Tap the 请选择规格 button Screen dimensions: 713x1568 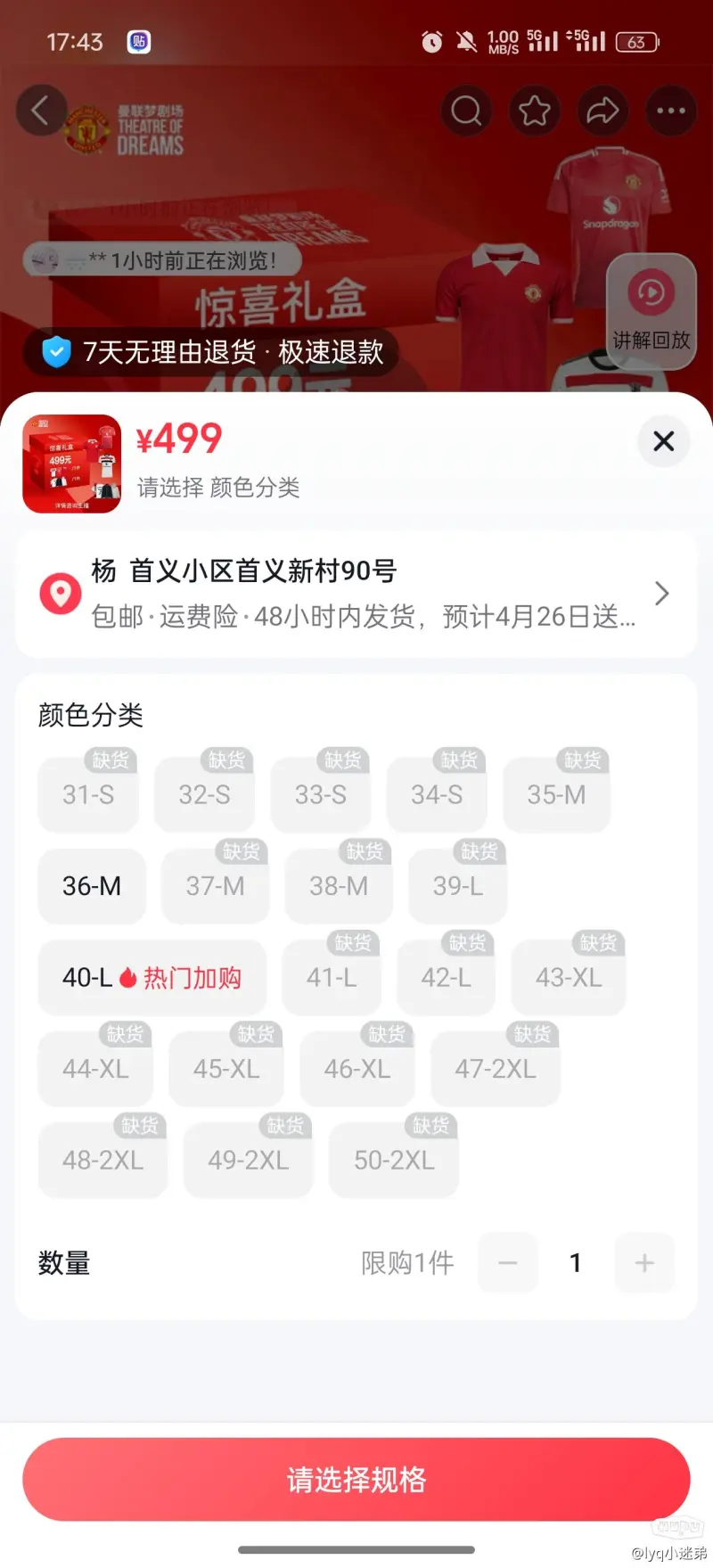(x=356, y=1479)
